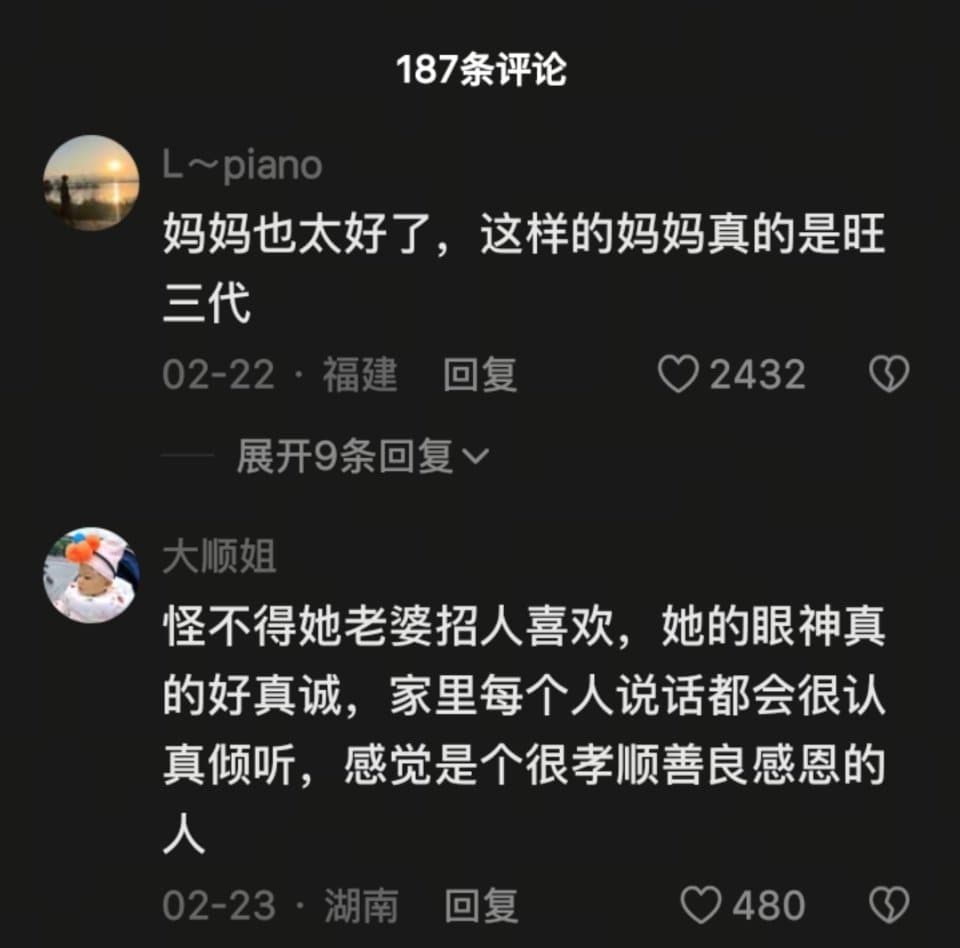The image size is (960, 948).
Task: Reply to 大顺姐's comment
Action: click(x=480, y=906)
